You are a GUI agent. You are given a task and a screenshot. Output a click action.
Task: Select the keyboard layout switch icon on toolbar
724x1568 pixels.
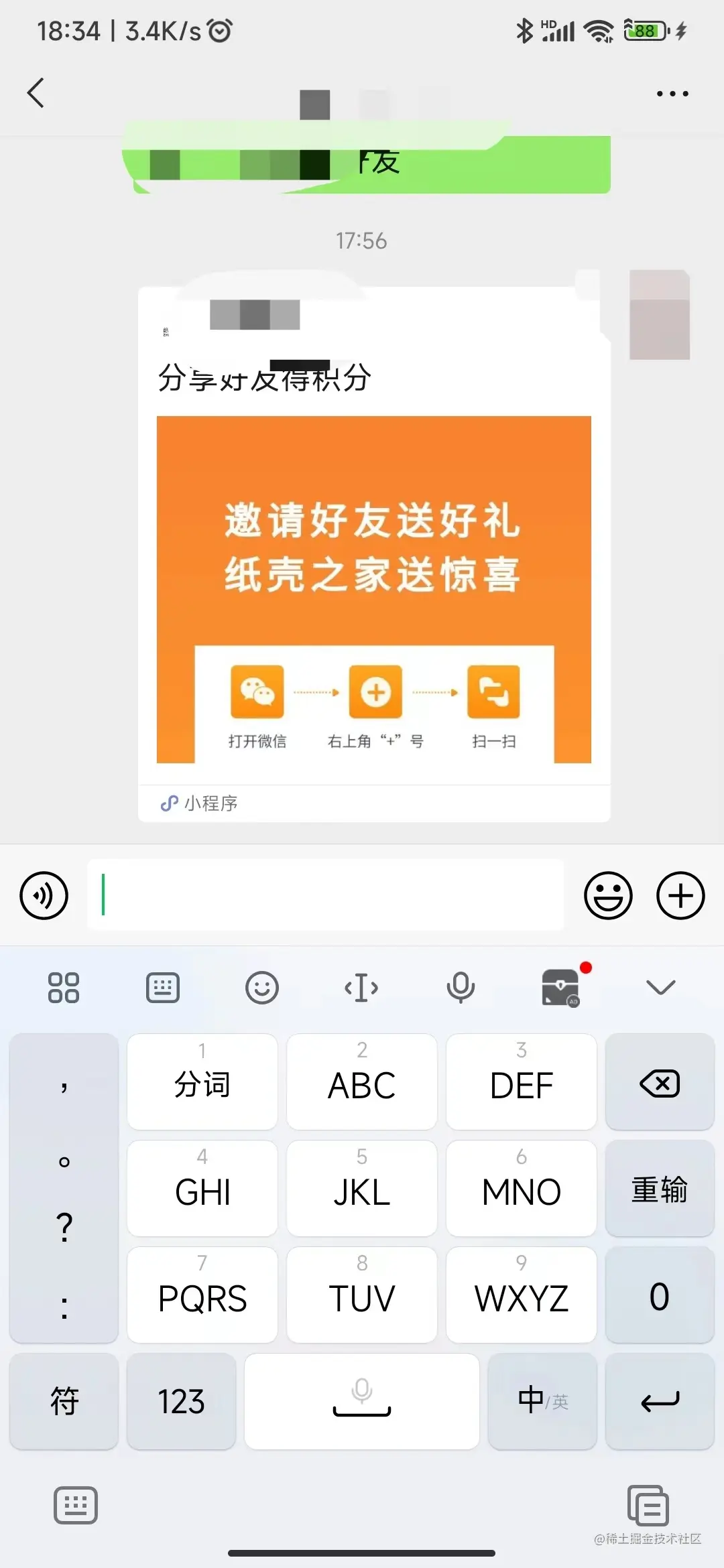tap(163, 988)
